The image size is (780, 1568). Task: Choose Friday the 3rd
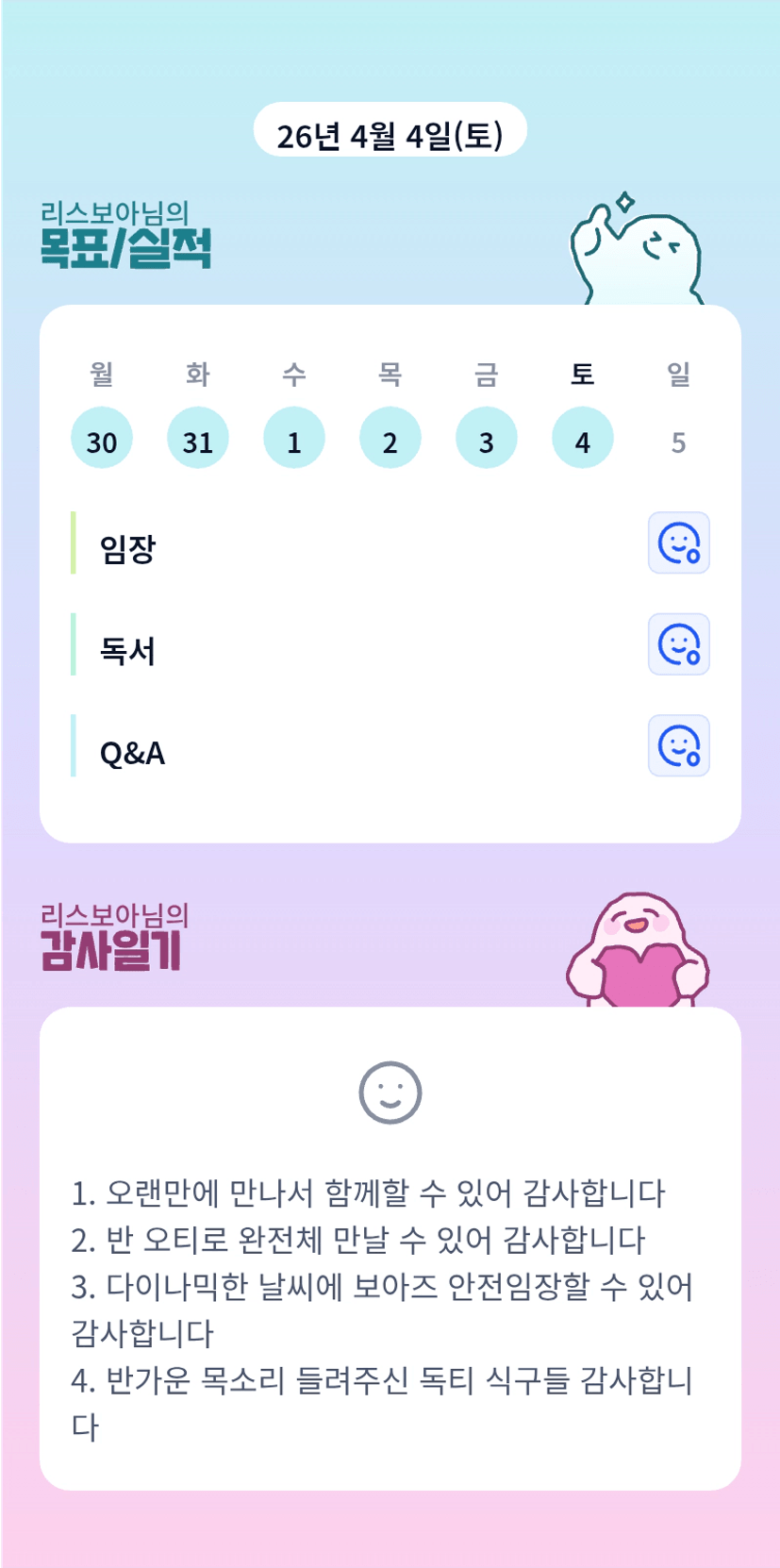[487, 439]
